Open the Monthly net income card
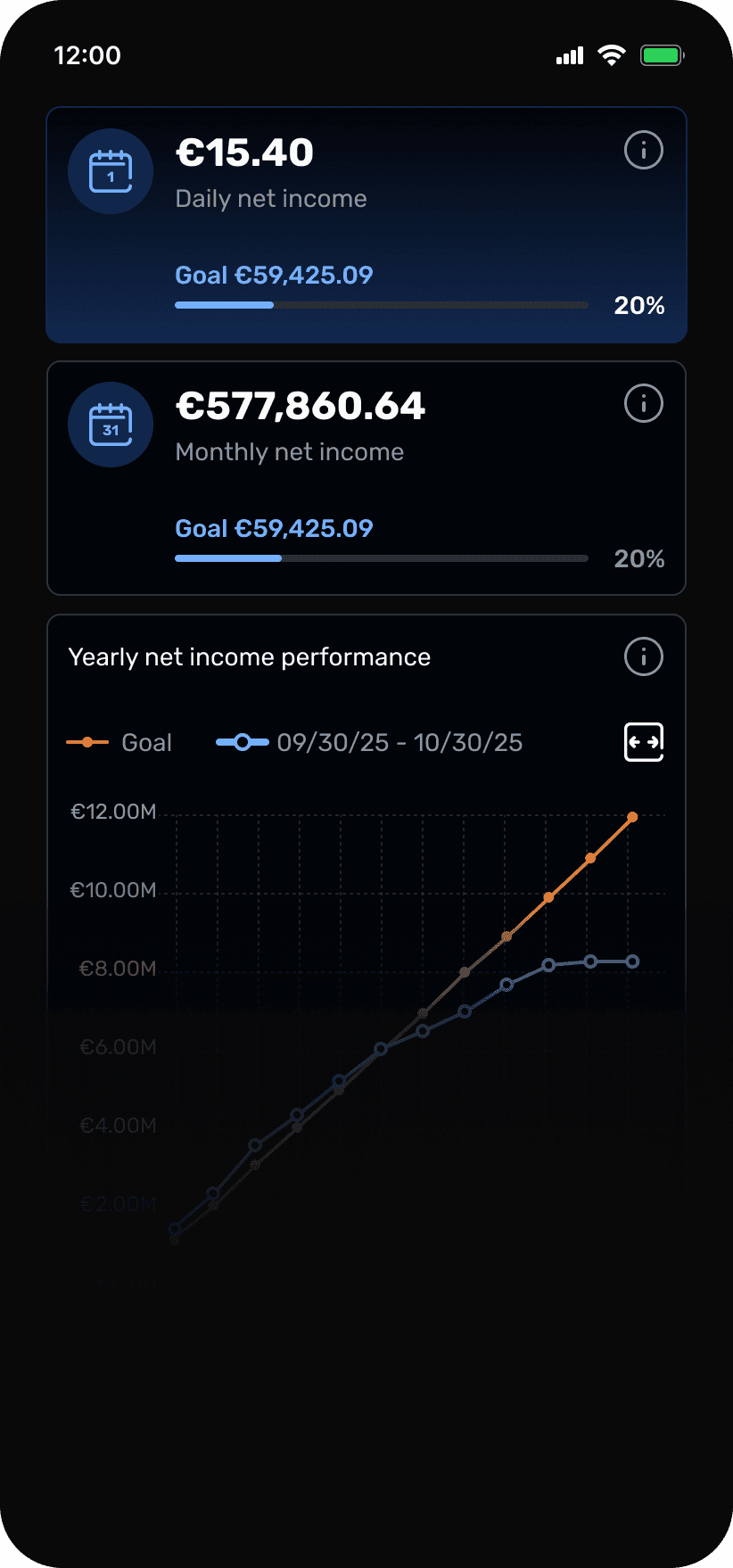 coord(366,478)
